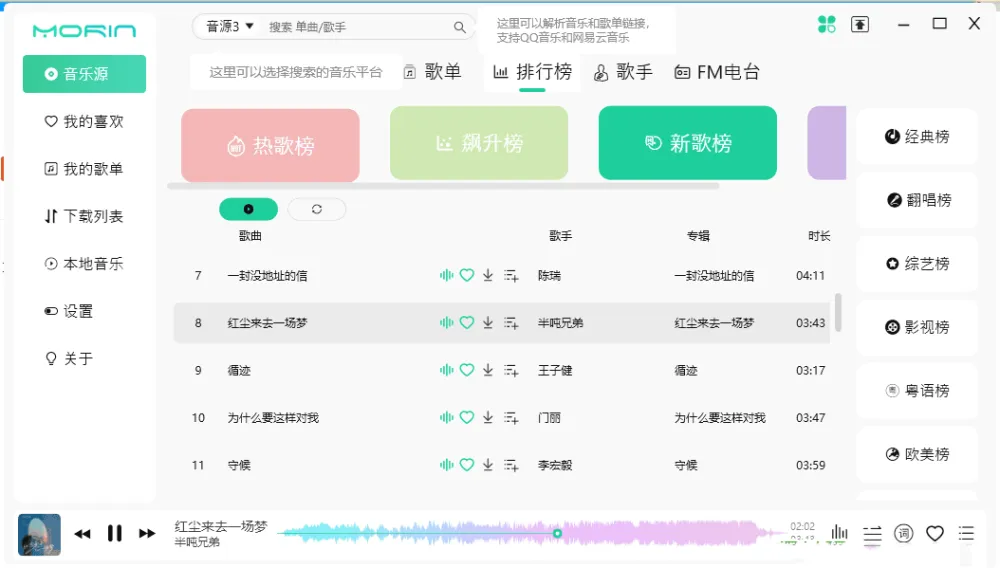The image size is (1000, 568).
Task: Show lyrics with the 词 button
Action: pos(903,534)
